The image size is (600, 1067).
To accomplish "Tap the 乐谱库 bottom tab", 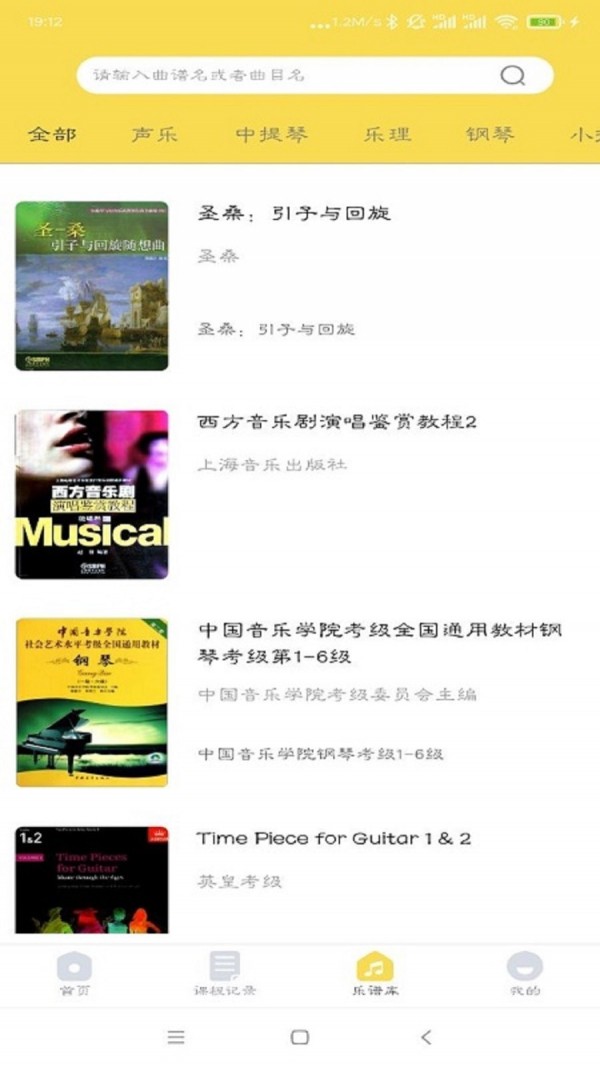I will point(375,974).
